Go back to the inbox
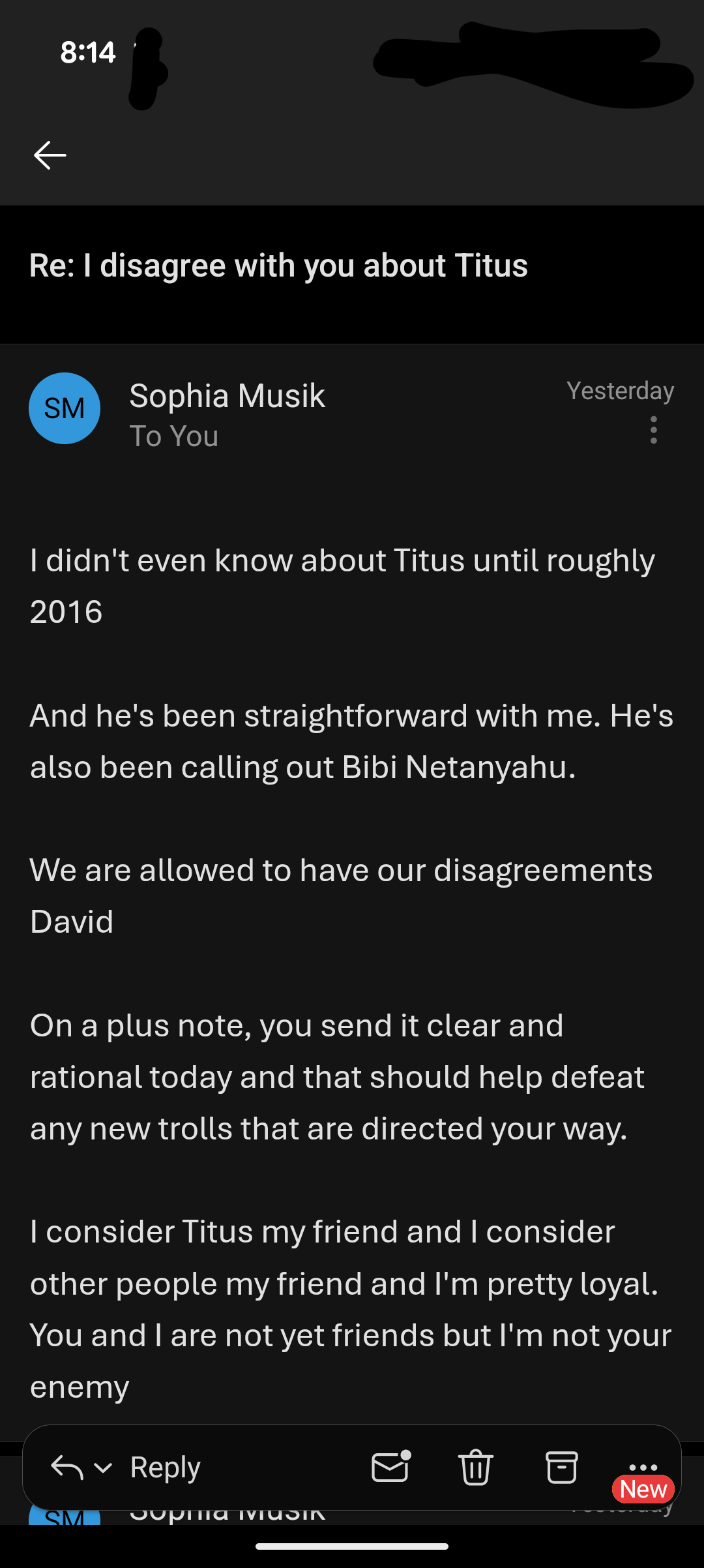Screen dimensions: 704x1568 (x=50, y=155)
